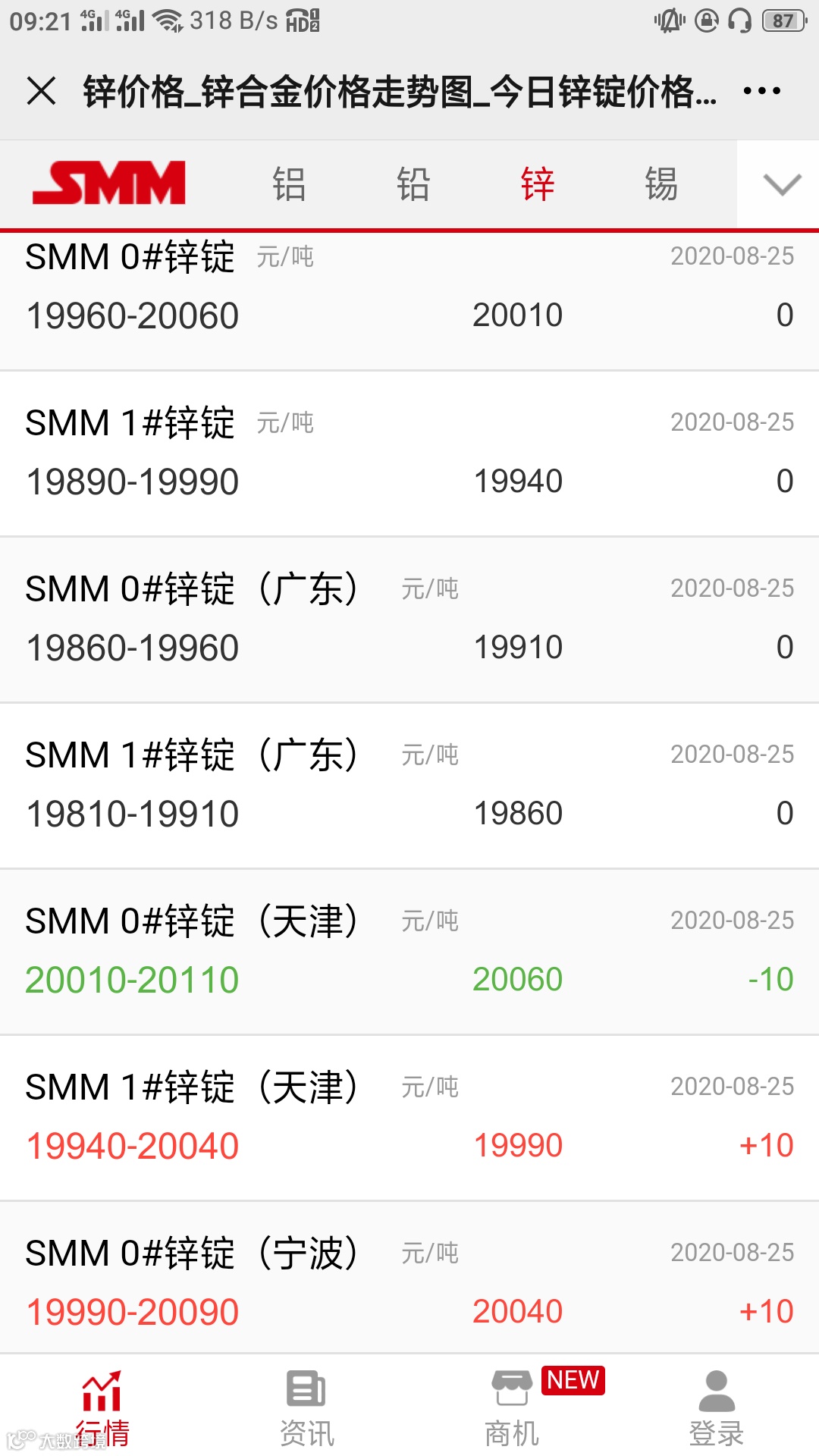
Task: Expand the metal category dropdown arrow
Action: point(781,184)
